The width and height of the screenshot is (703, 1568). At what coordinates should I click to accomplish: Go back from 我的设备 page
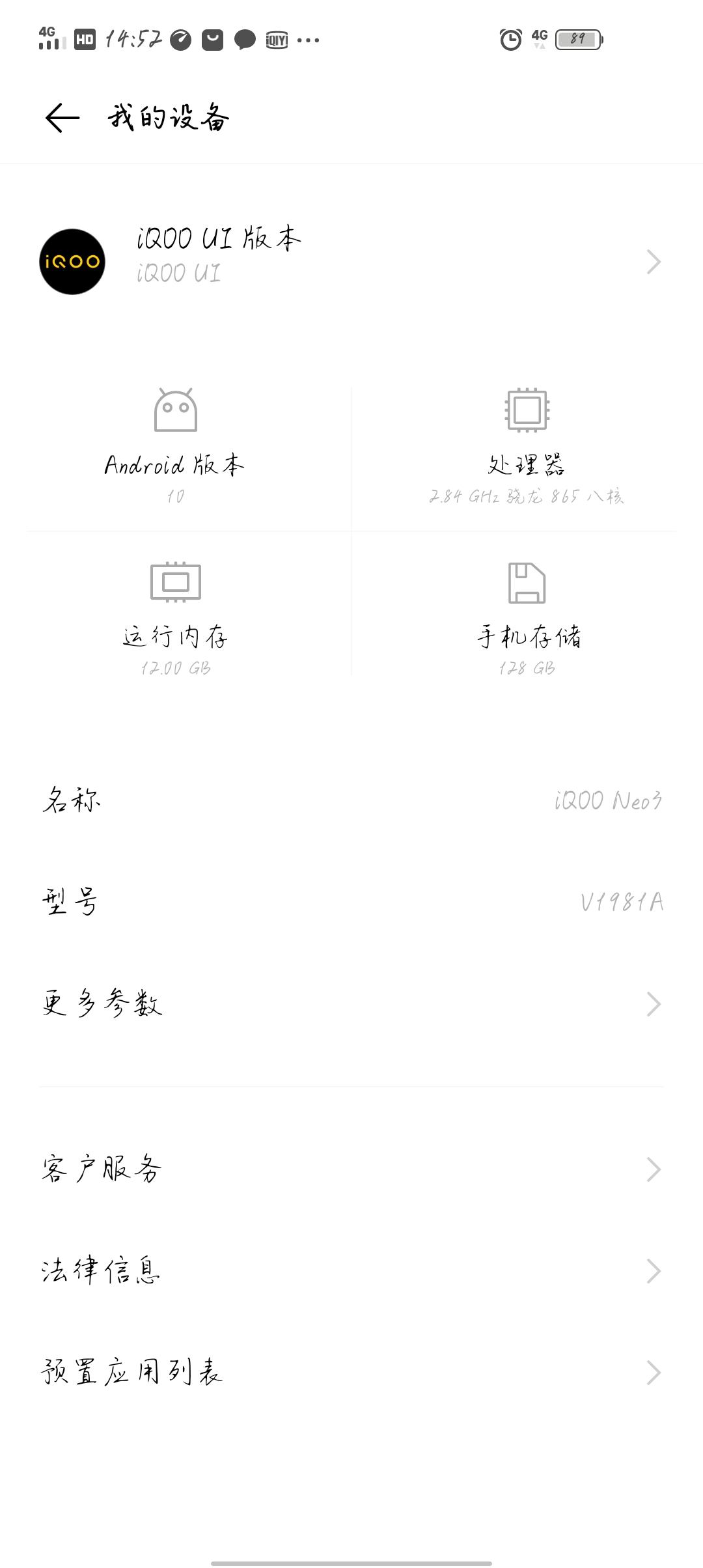click(62, 118)
